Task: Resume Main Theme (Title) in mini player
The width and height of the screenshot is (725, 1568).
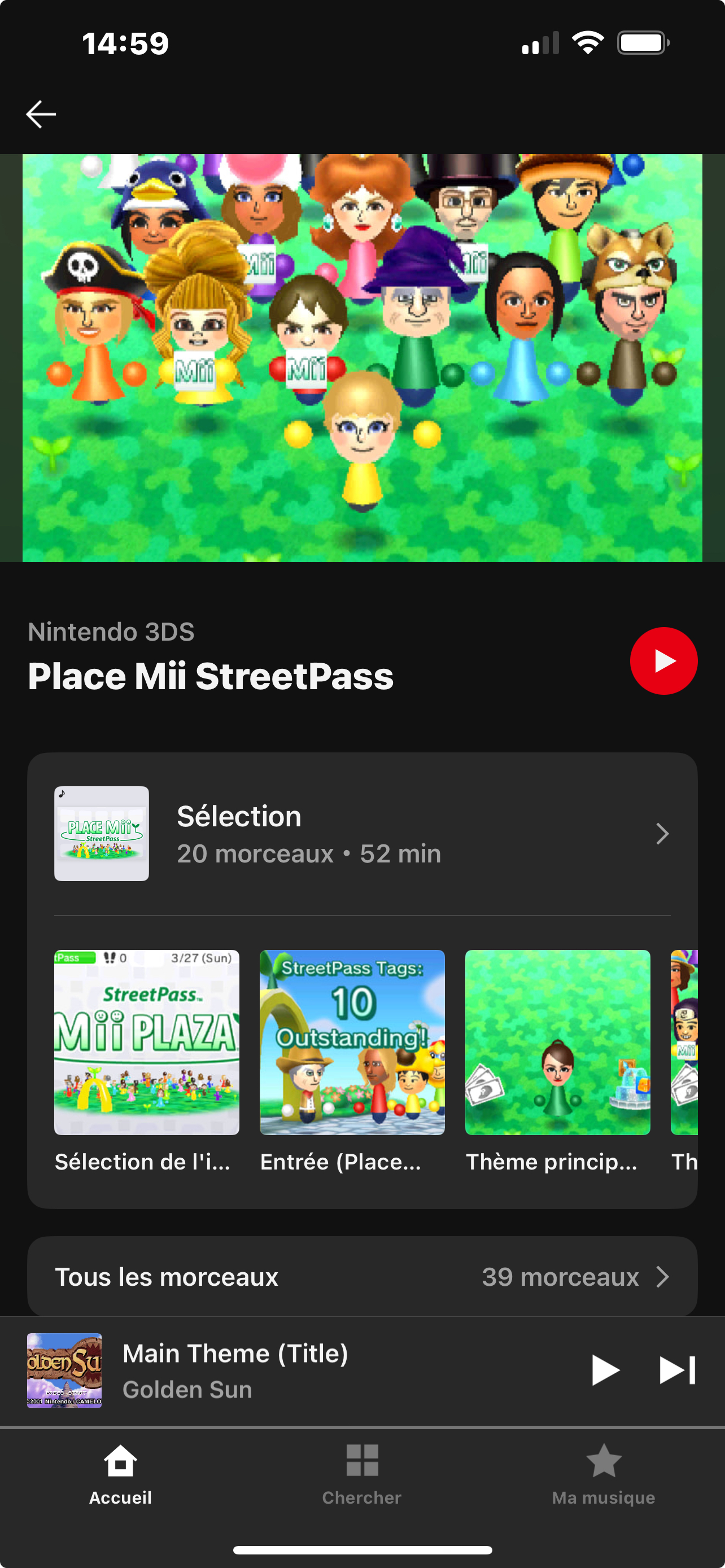Action: (x=605, y=1370)
